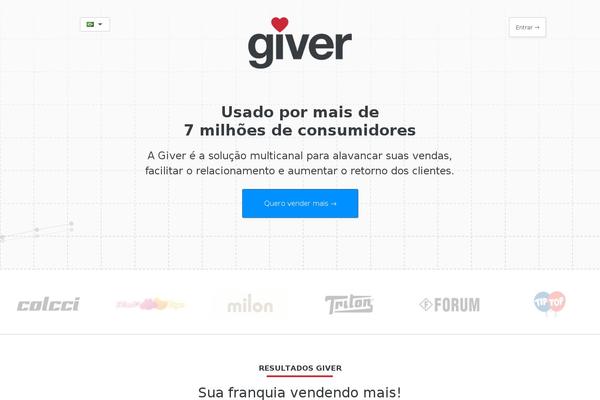Open the language flag dropdown
The image size is (600, 400).
(95, 24)
